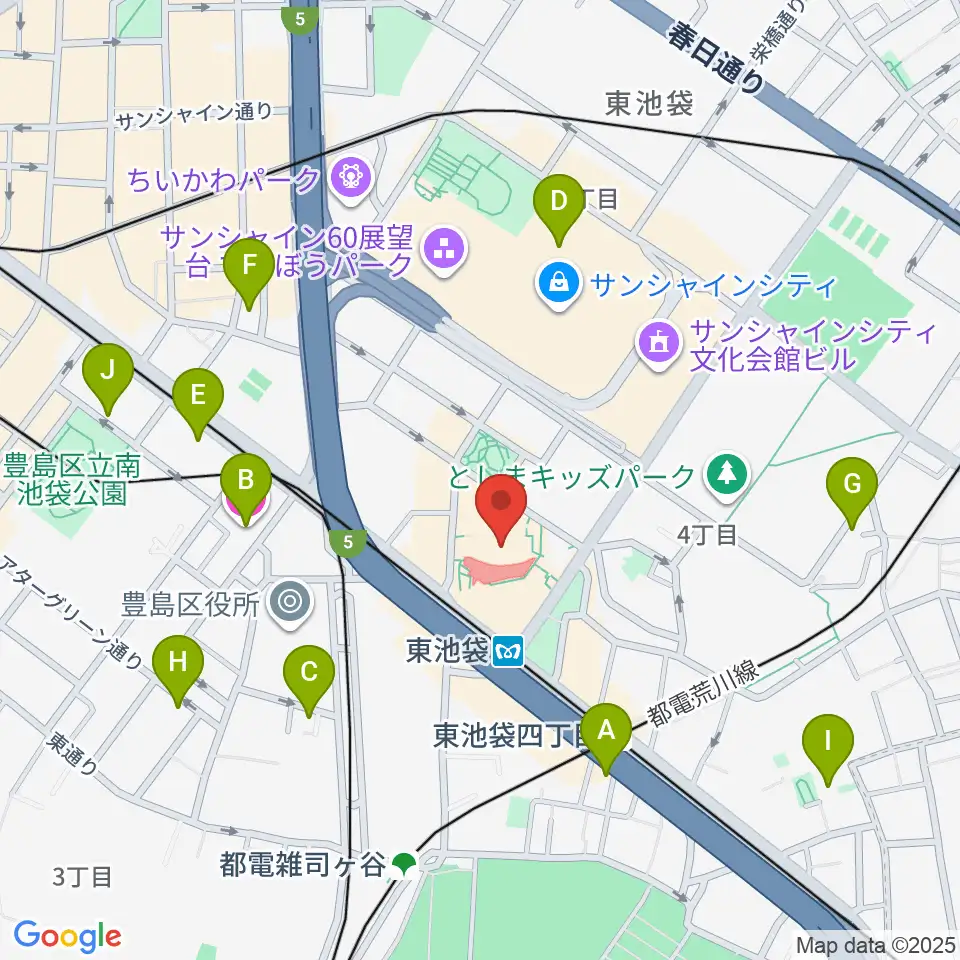Open the Google logo link
The image size is (960, 960).
67,936
